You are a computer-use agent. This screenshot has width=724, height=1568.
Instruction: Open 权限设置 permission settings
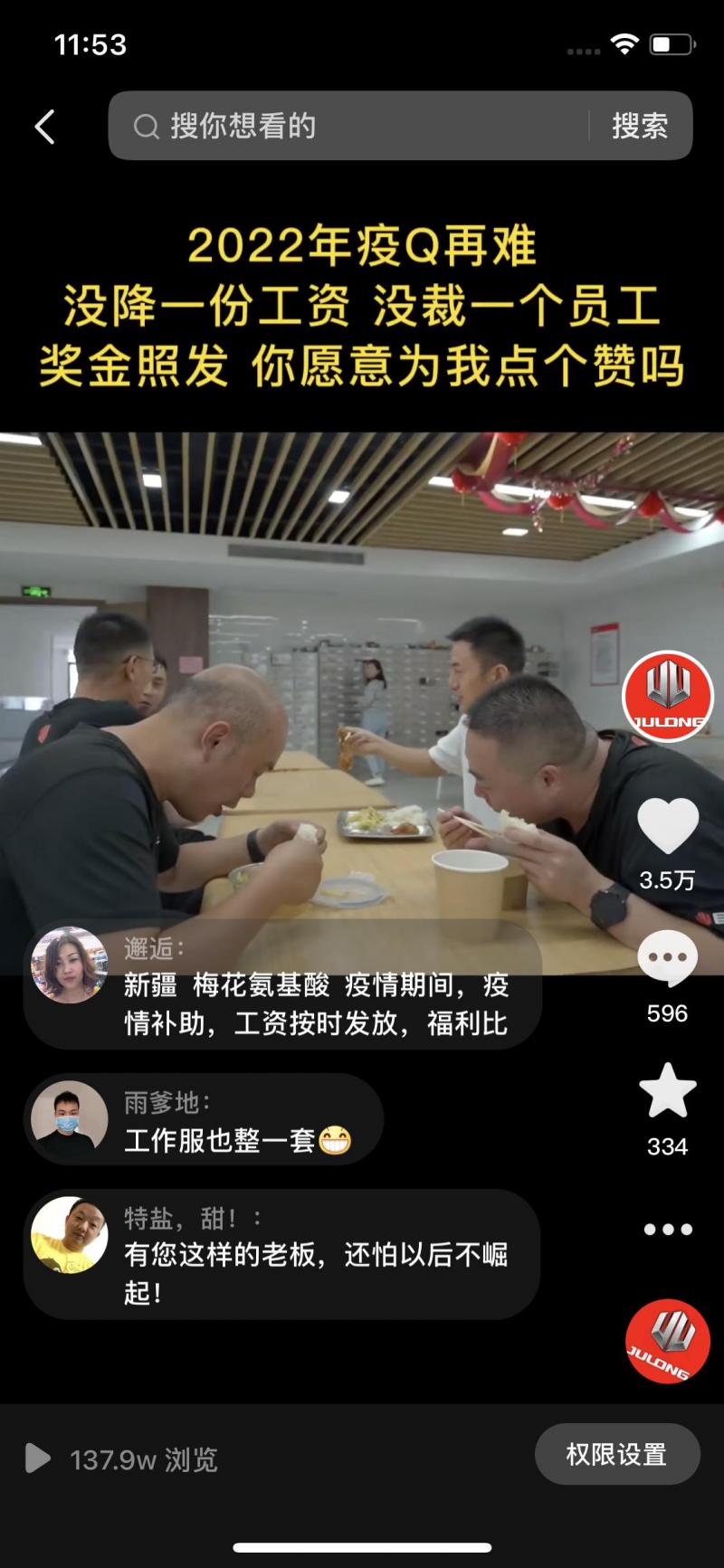(x=616, y=1454)
